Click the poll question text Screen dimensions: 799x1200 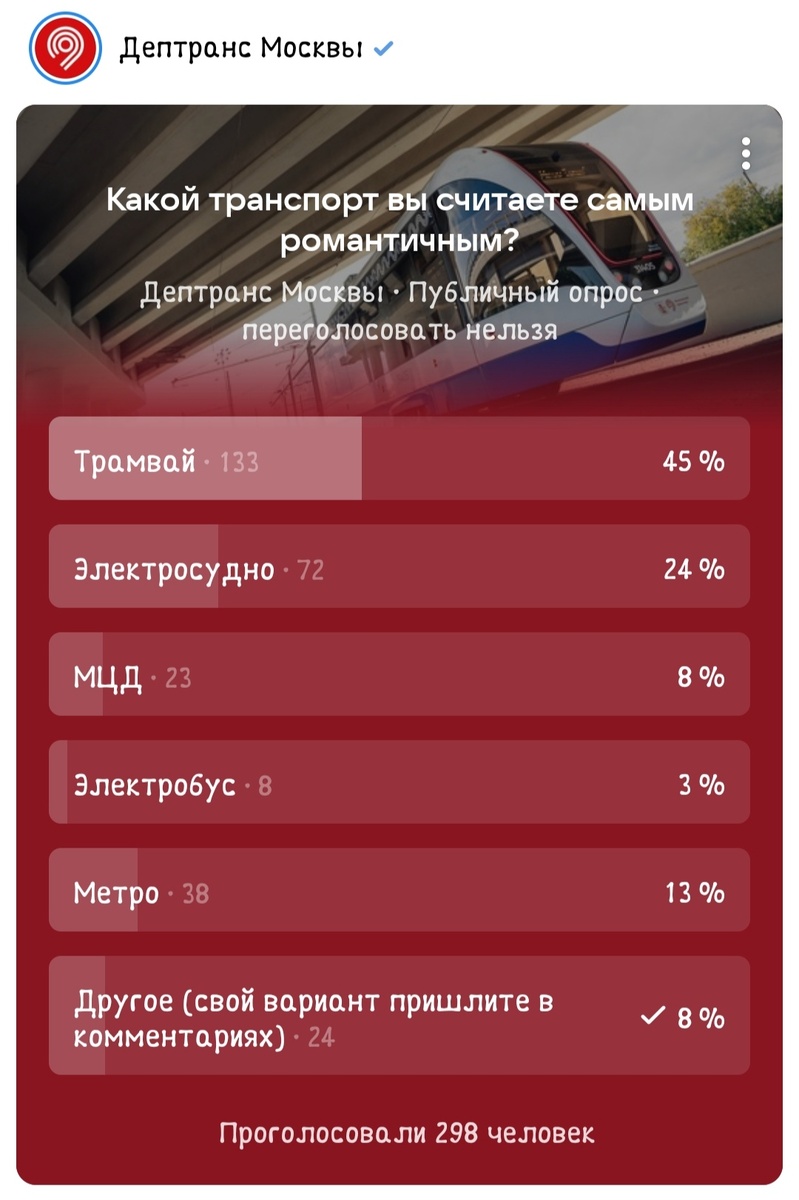click(x=399, y=220)
